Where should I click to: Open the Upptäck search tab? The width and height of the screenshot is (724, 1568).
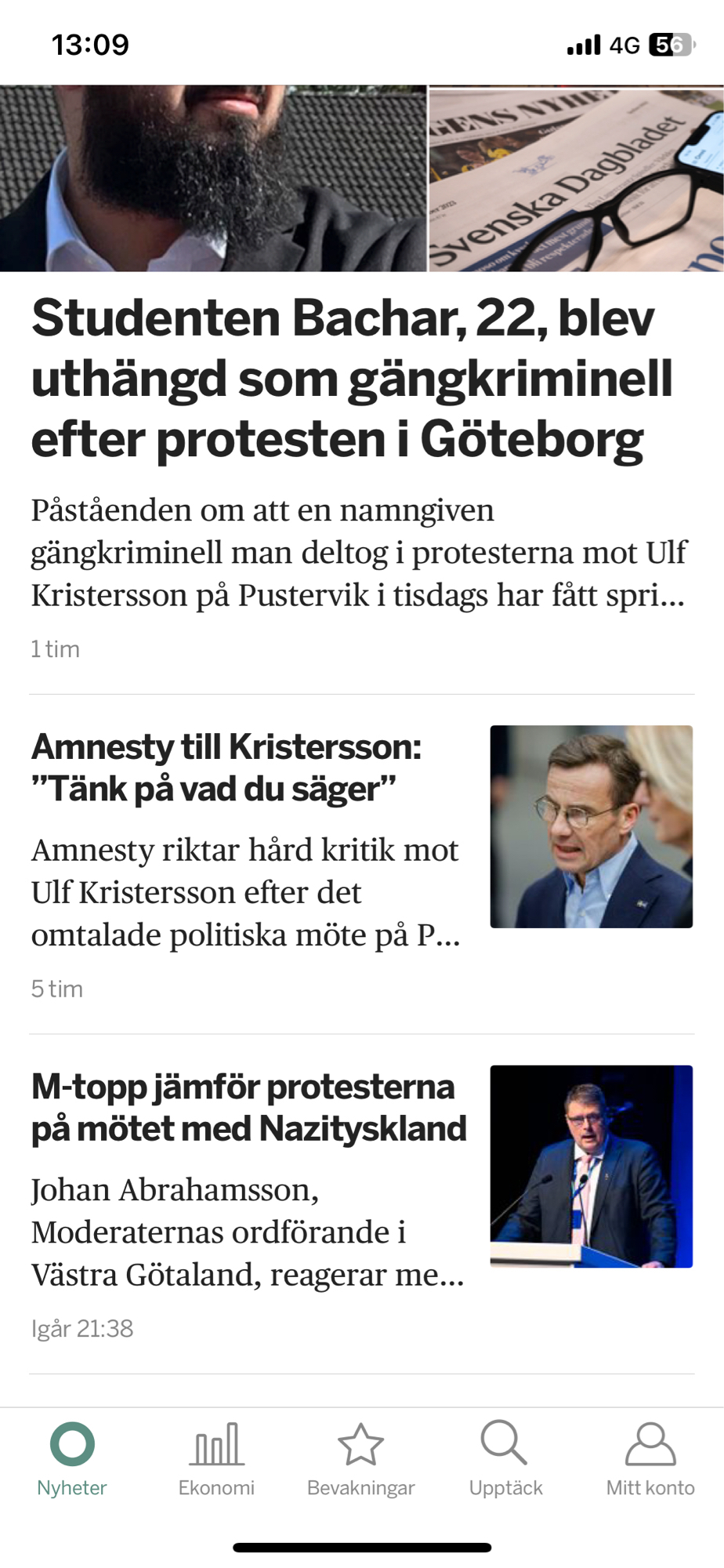pos(505,1459)
